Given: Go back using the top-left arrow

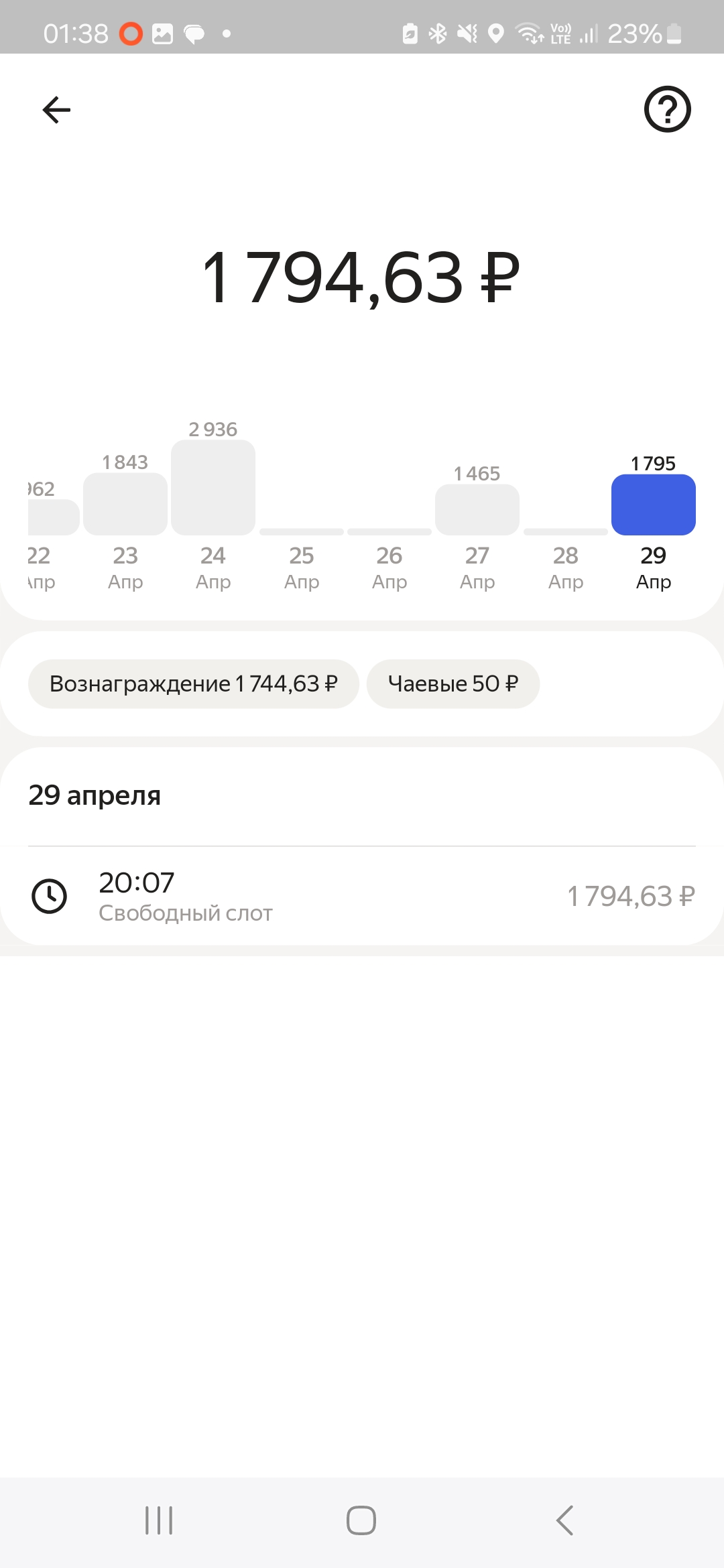Looking at the screenshot, I should pyautogui.click(x=56, y=110).
